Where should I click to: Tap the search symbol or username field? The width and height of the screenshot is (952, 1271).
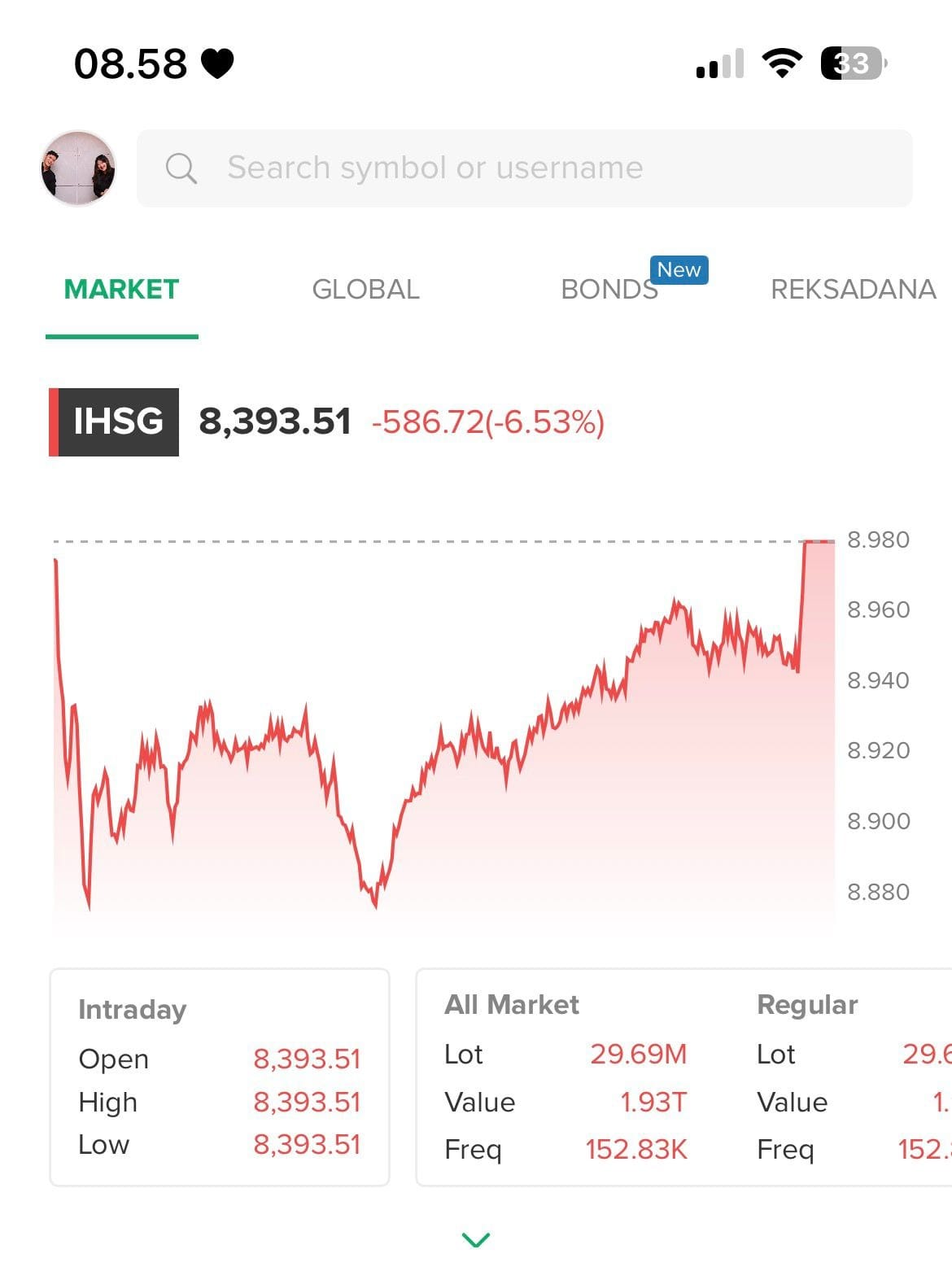coord(524,168)
